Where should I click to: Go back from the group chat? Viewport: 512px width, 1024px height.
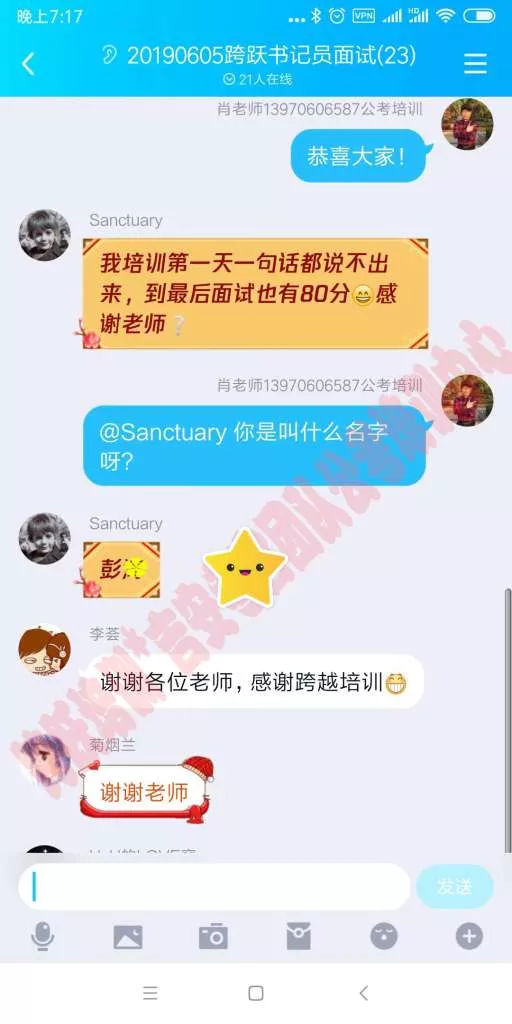click(x=27, y=64)
